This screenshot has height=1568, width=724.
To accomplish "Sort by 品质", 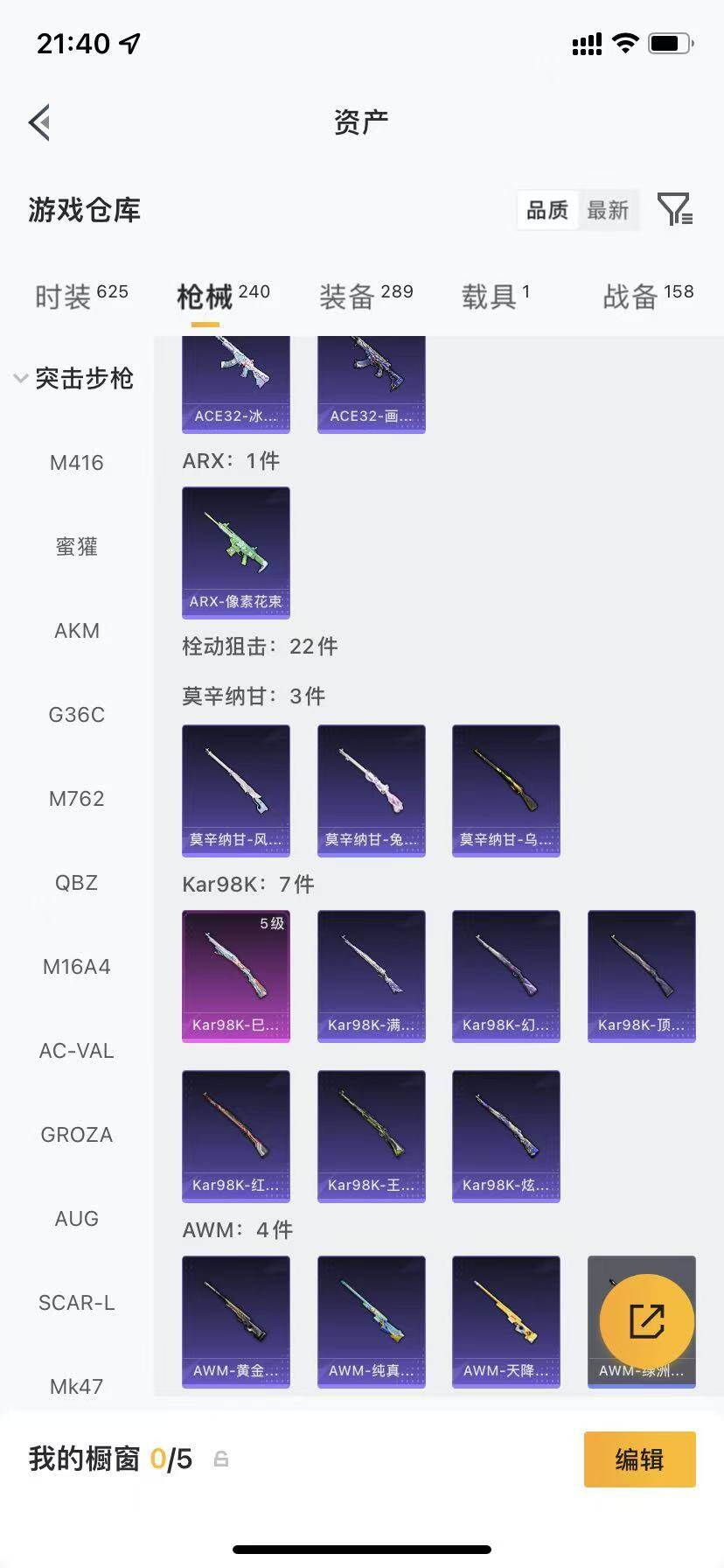I will click(x=547, y=210).
